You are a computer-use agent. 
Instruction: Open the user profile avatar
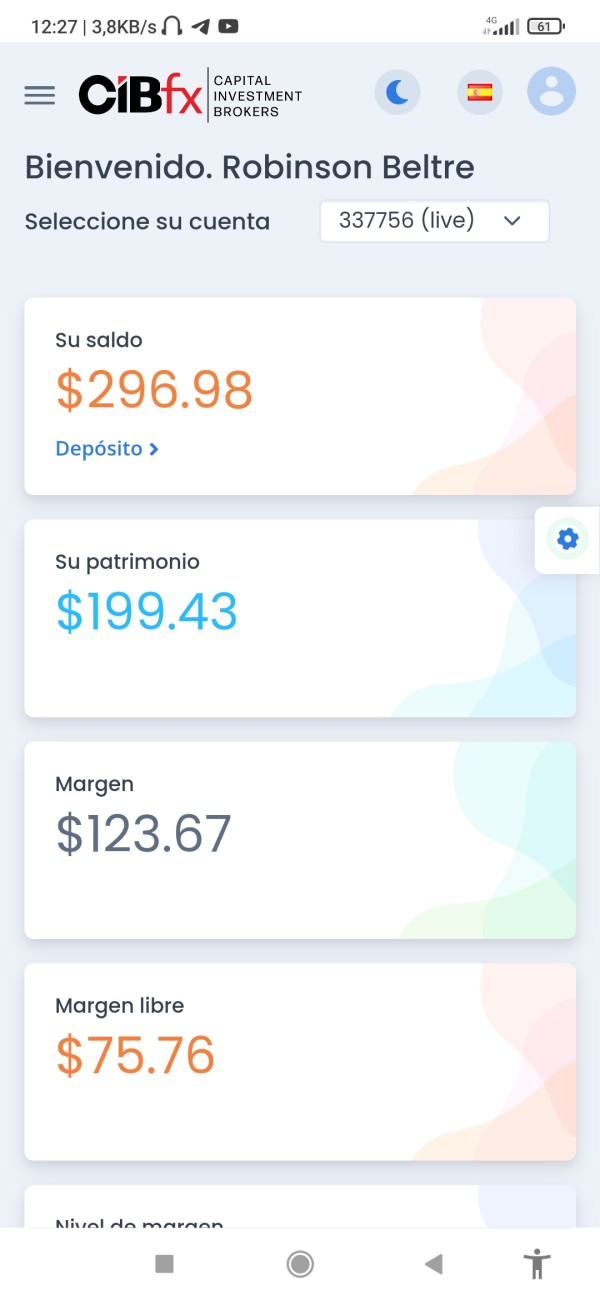click(x=551, y=92)
